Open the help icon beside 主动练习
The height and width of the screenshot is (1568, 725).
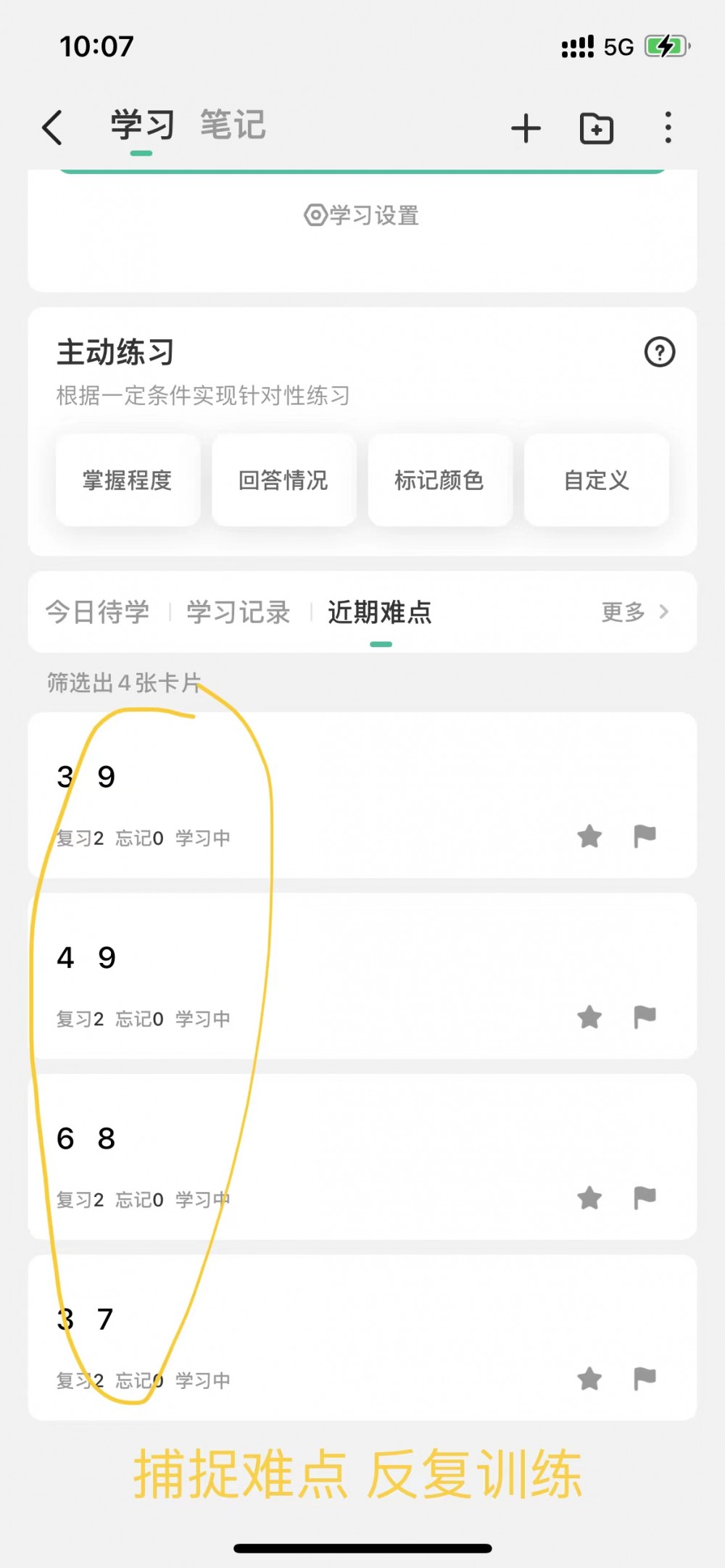(660, 352)
